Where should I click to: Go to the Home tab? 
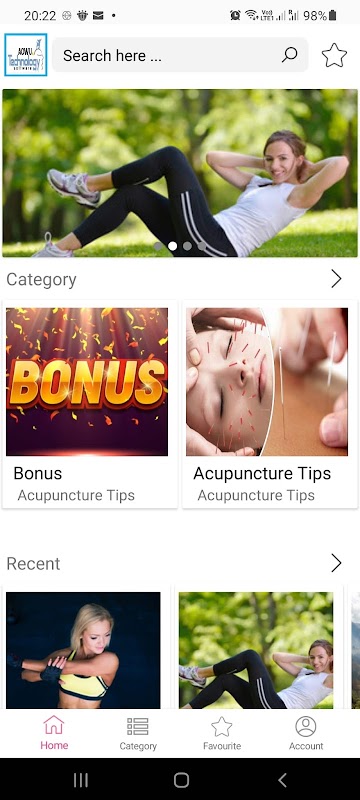click(x=54, y=733)
